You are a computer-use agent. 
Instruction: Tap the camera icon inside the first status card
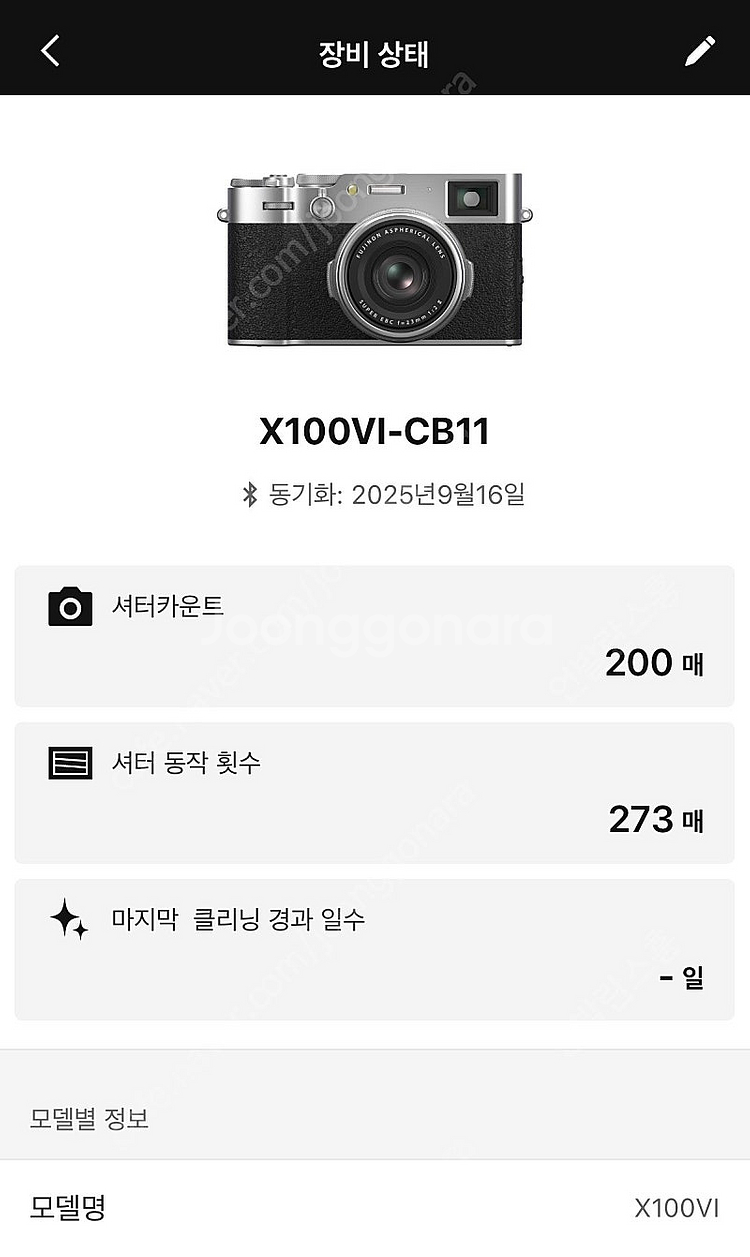point(68,604)
